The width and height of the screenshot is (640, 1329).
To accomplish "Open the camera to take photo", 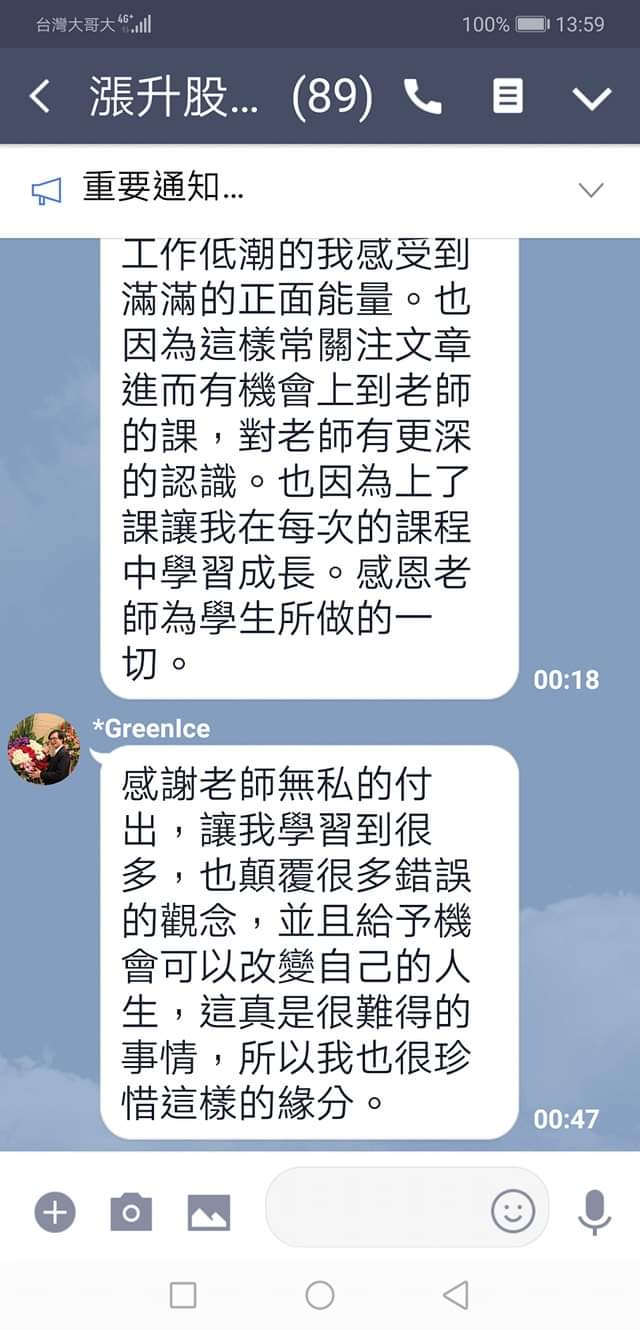I will click(131, 1212).
